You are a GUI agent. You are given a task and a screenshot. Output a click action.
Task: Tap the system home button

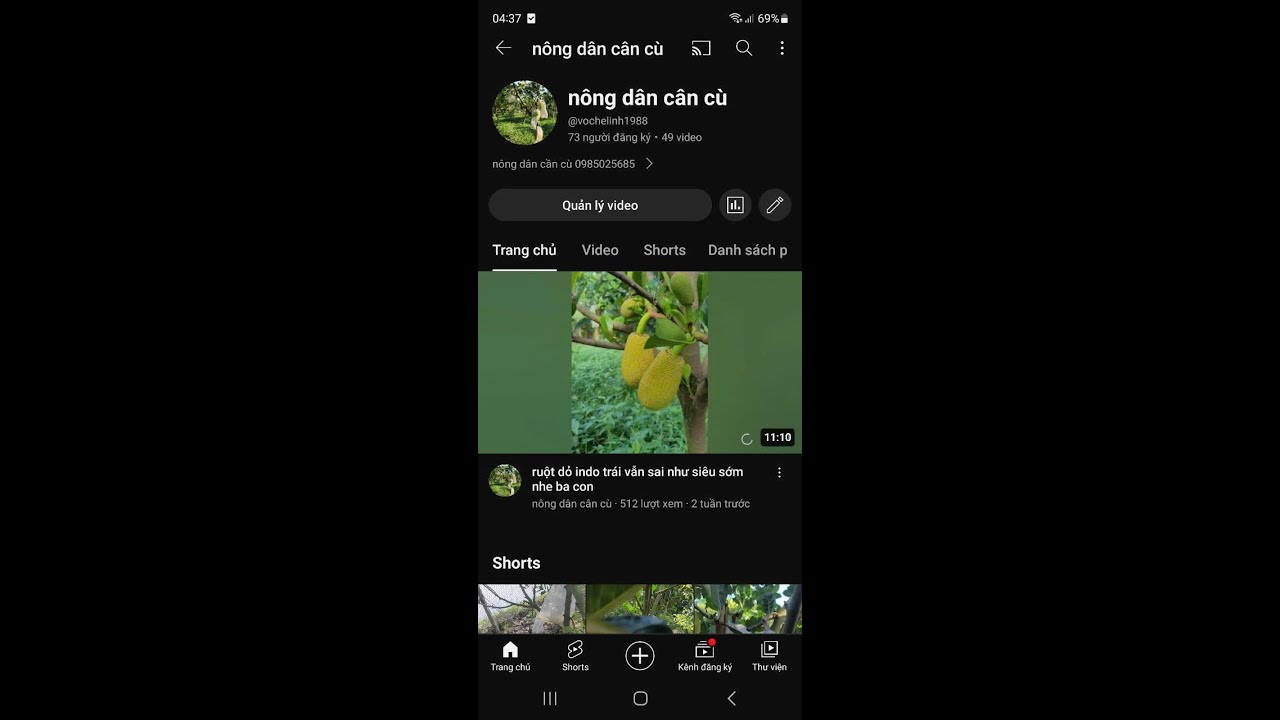coord(640,699)
